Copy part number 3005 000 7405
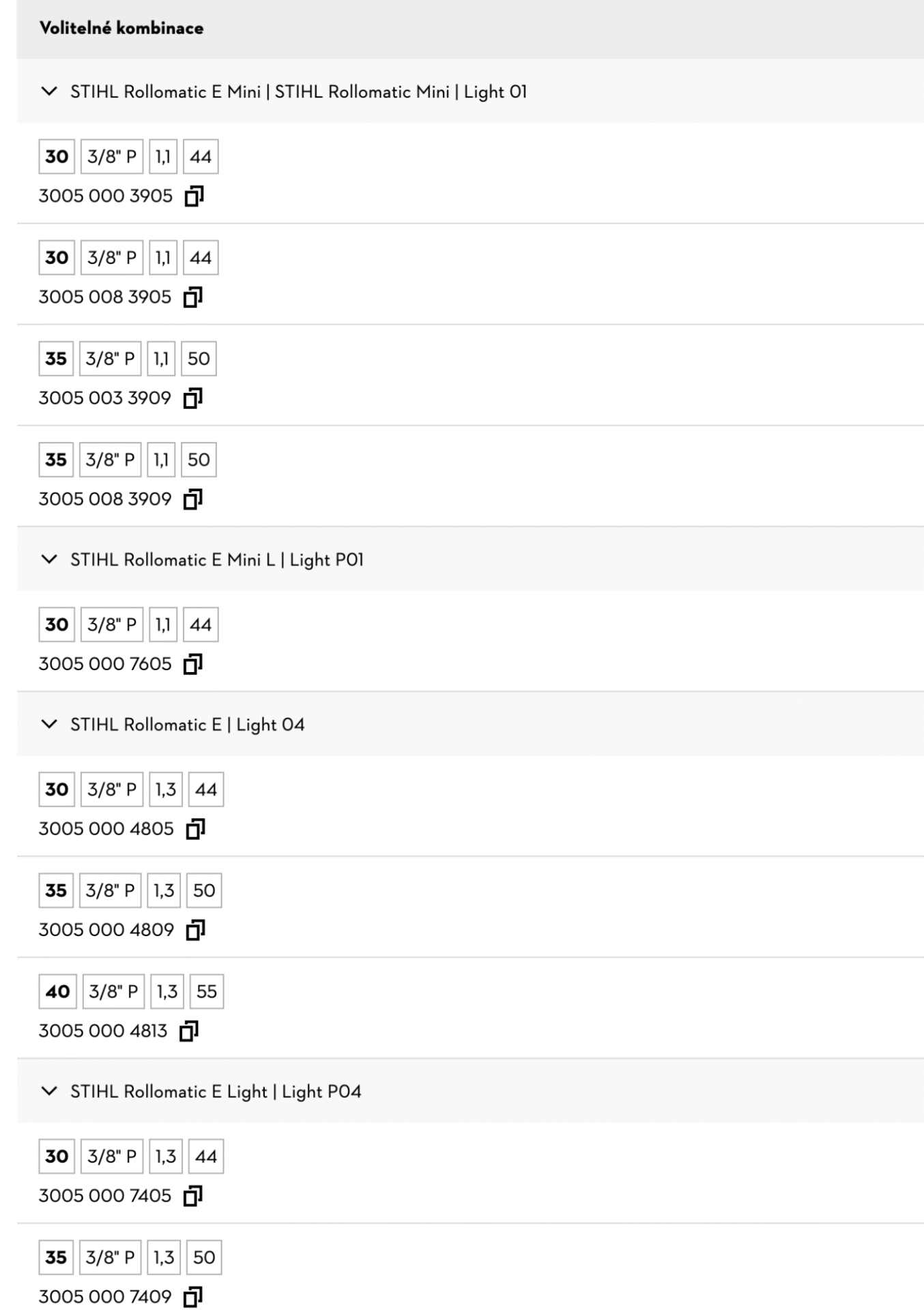 [x=193, y=1195]
